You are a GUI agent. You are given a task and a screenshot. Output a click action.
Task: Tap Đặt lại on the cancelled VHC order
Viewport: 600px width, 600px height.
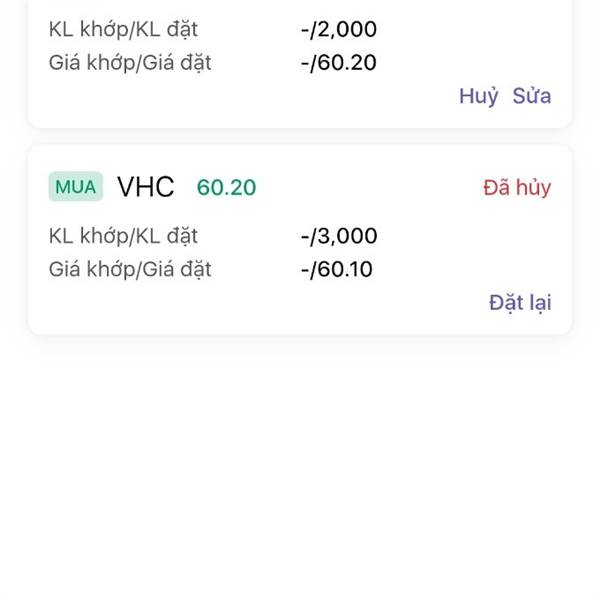coord(520,303)
